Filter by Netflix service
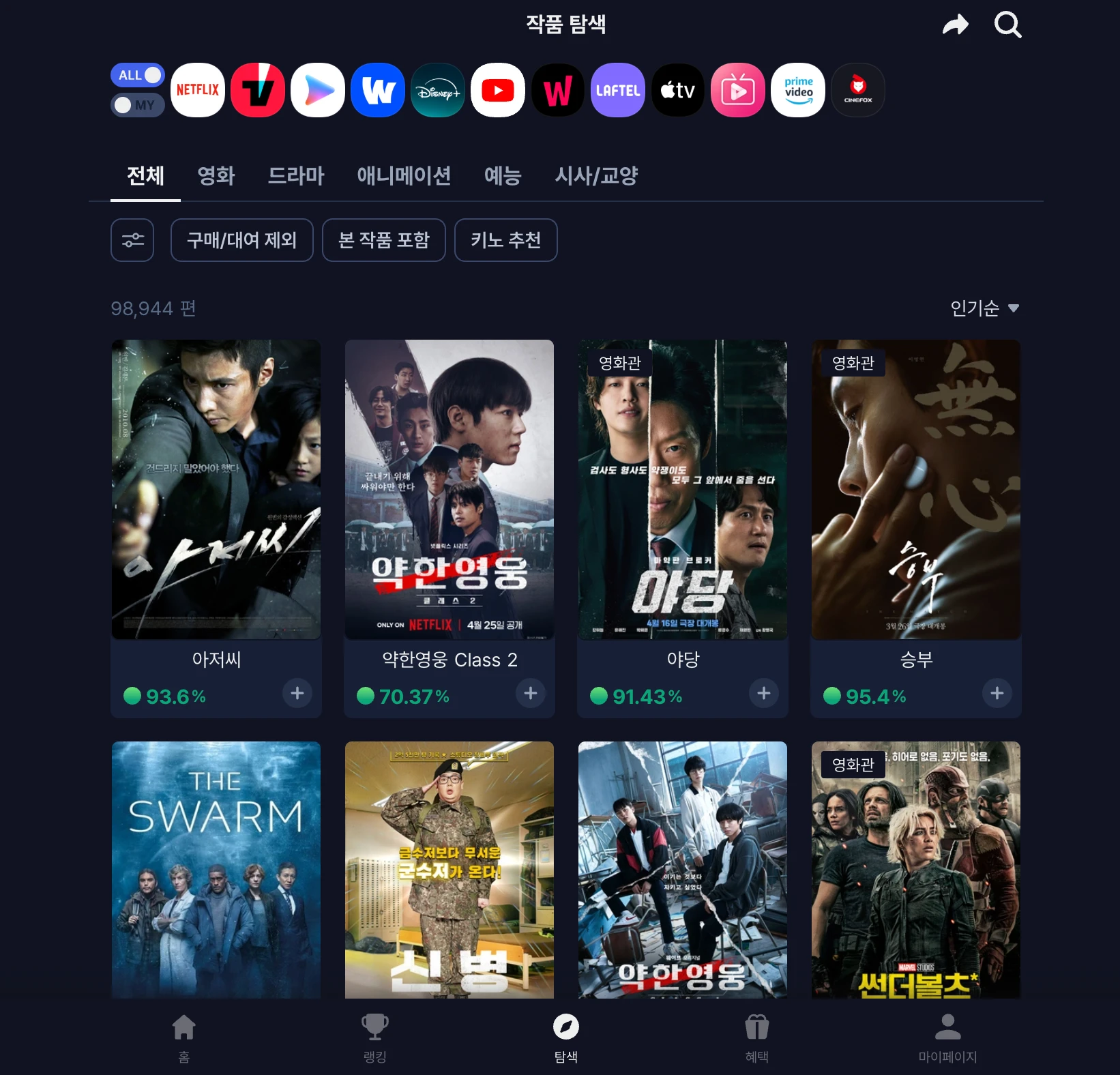This screenshot has height=1075, width=1120. [x=198, y=90]
